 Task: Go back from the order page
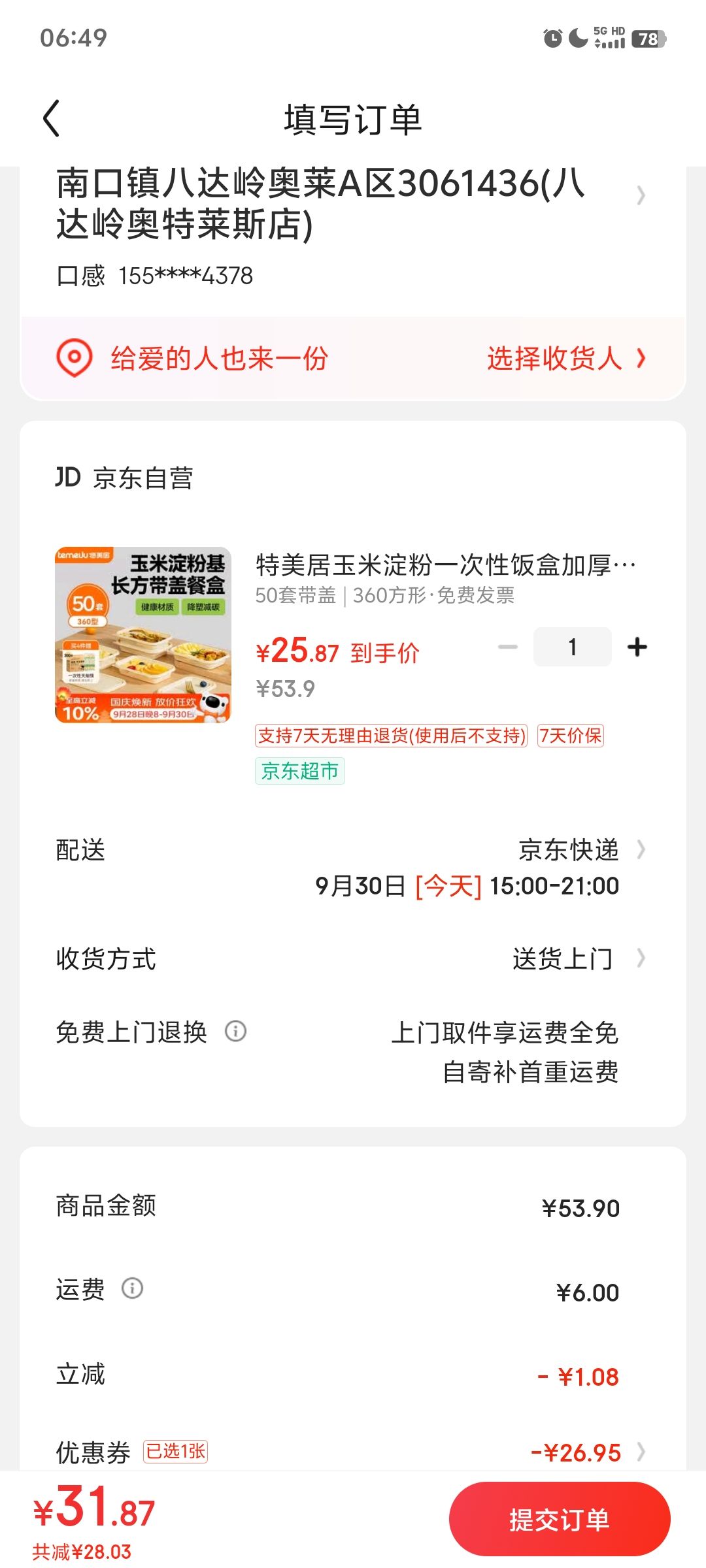point(52,119)
